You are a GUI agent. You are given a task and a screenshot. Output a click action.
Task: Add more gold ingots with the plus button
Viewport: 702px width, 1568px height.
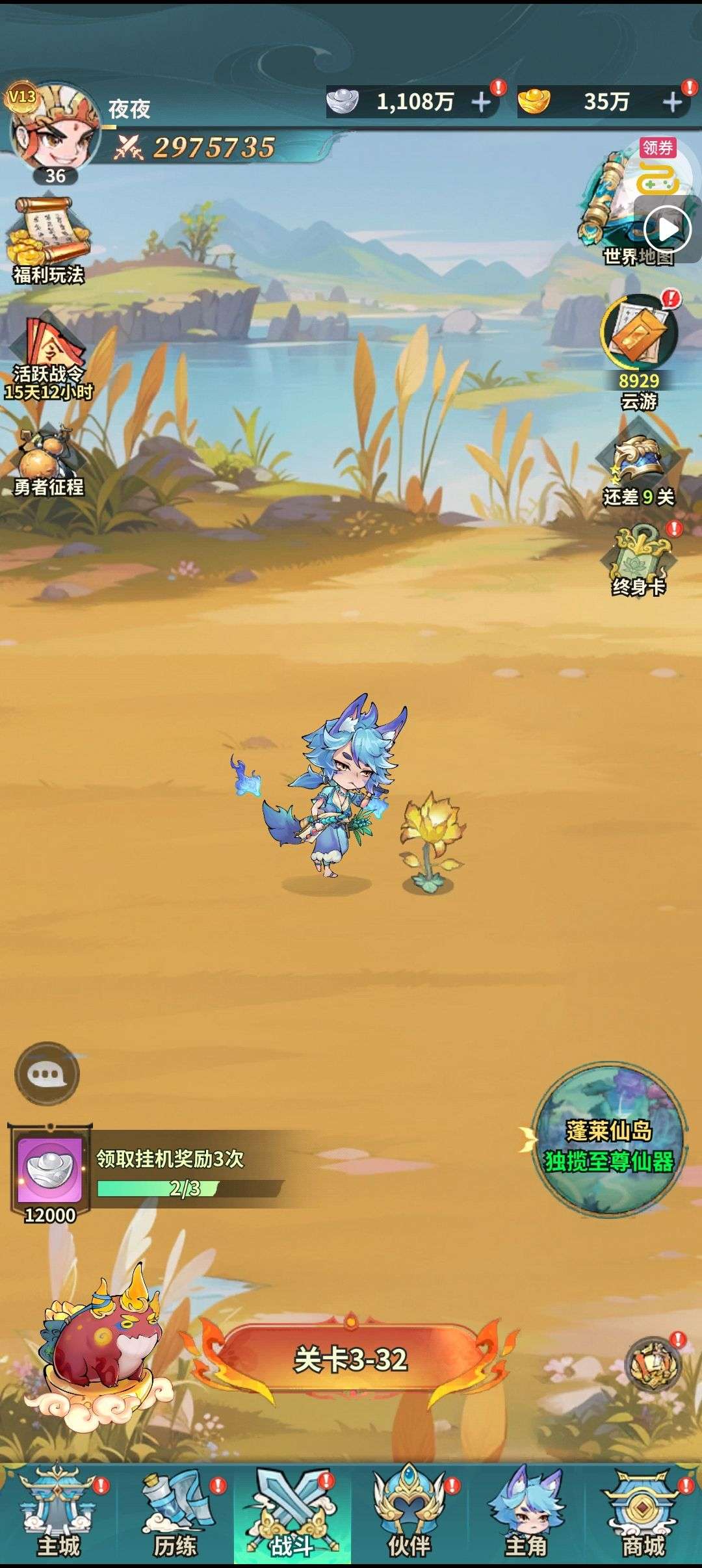click(672, 102)
